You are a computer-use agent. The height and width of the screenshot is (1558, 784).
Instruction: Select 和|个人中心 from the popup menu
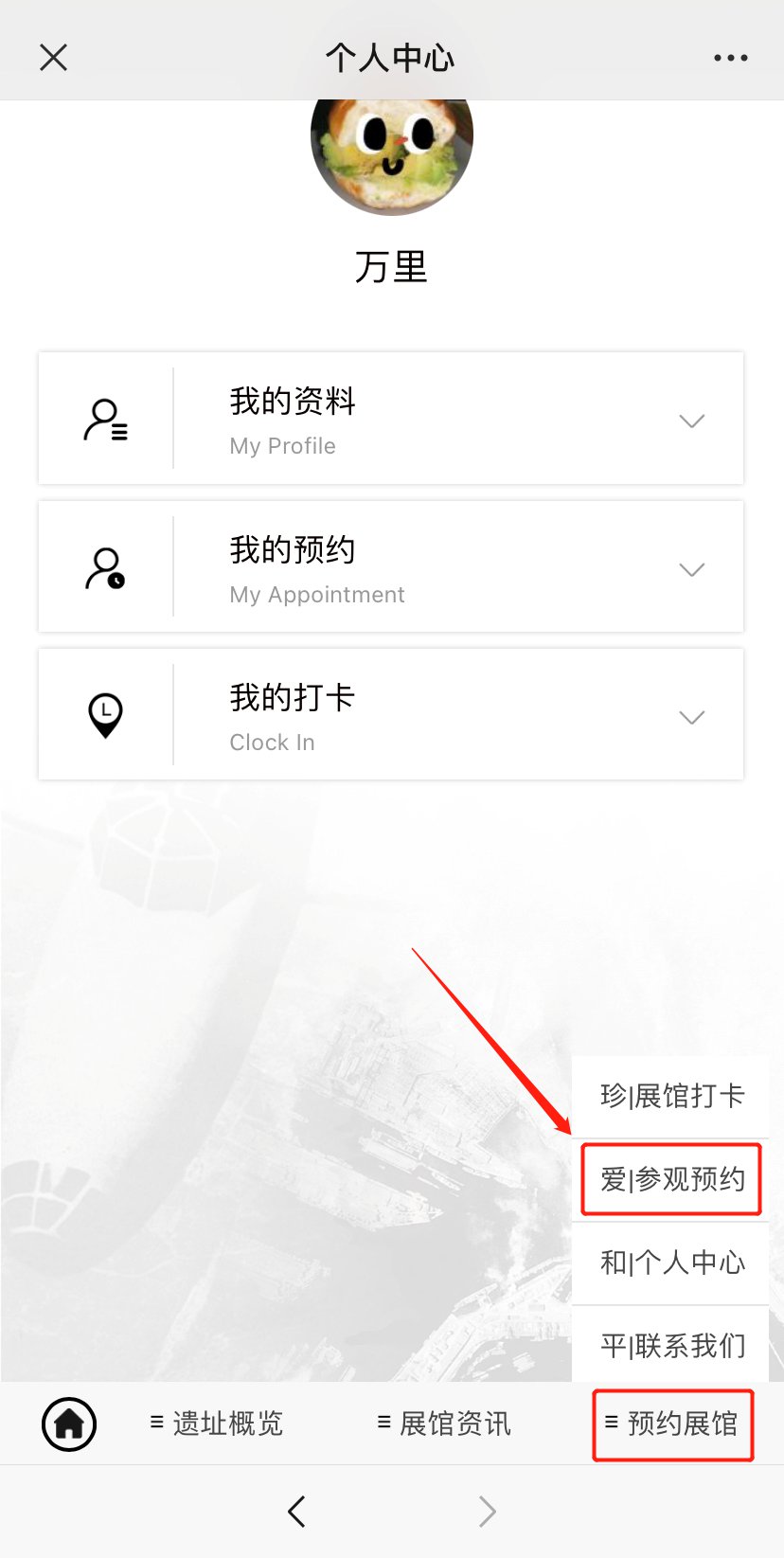[671, 1263]
